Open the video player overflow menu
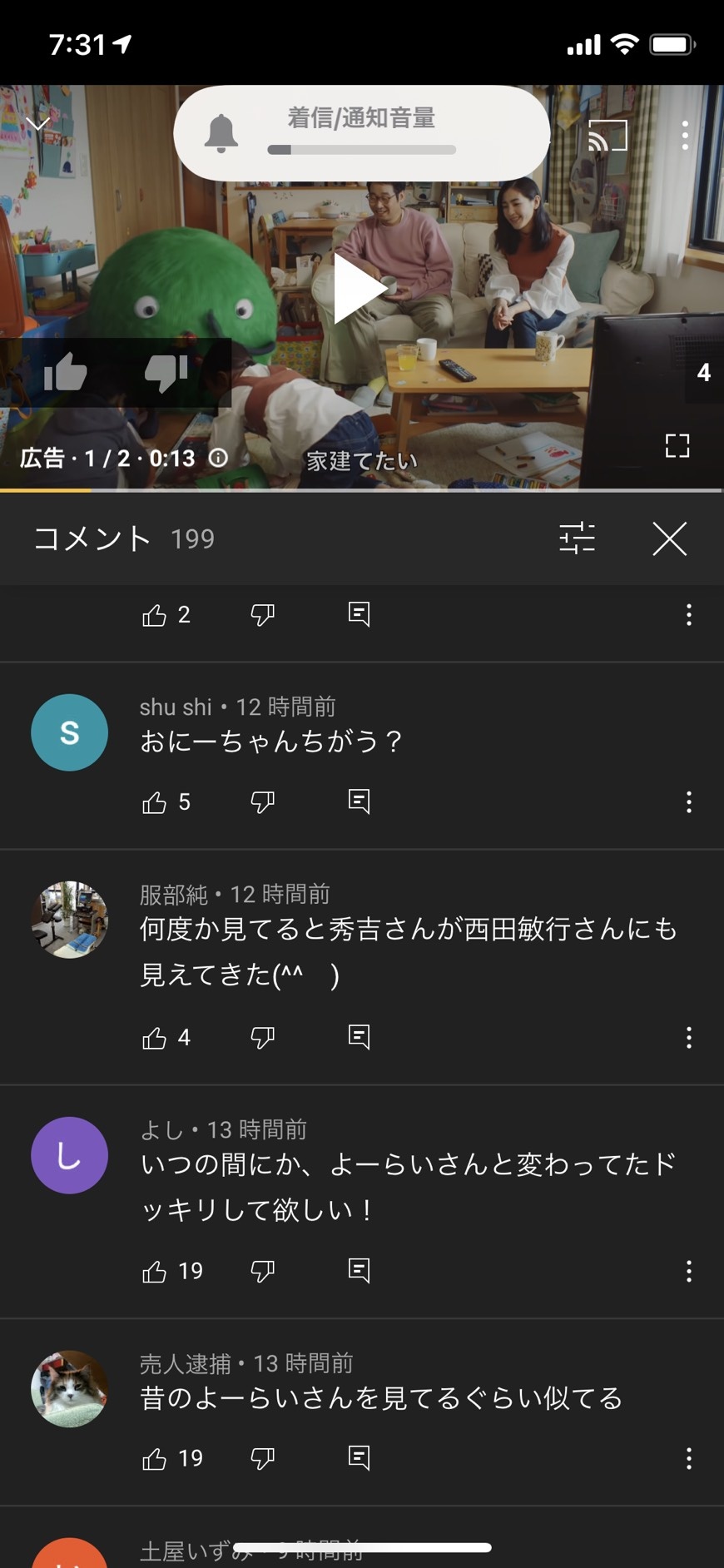The image size is (724, 1568). point(685,135)
